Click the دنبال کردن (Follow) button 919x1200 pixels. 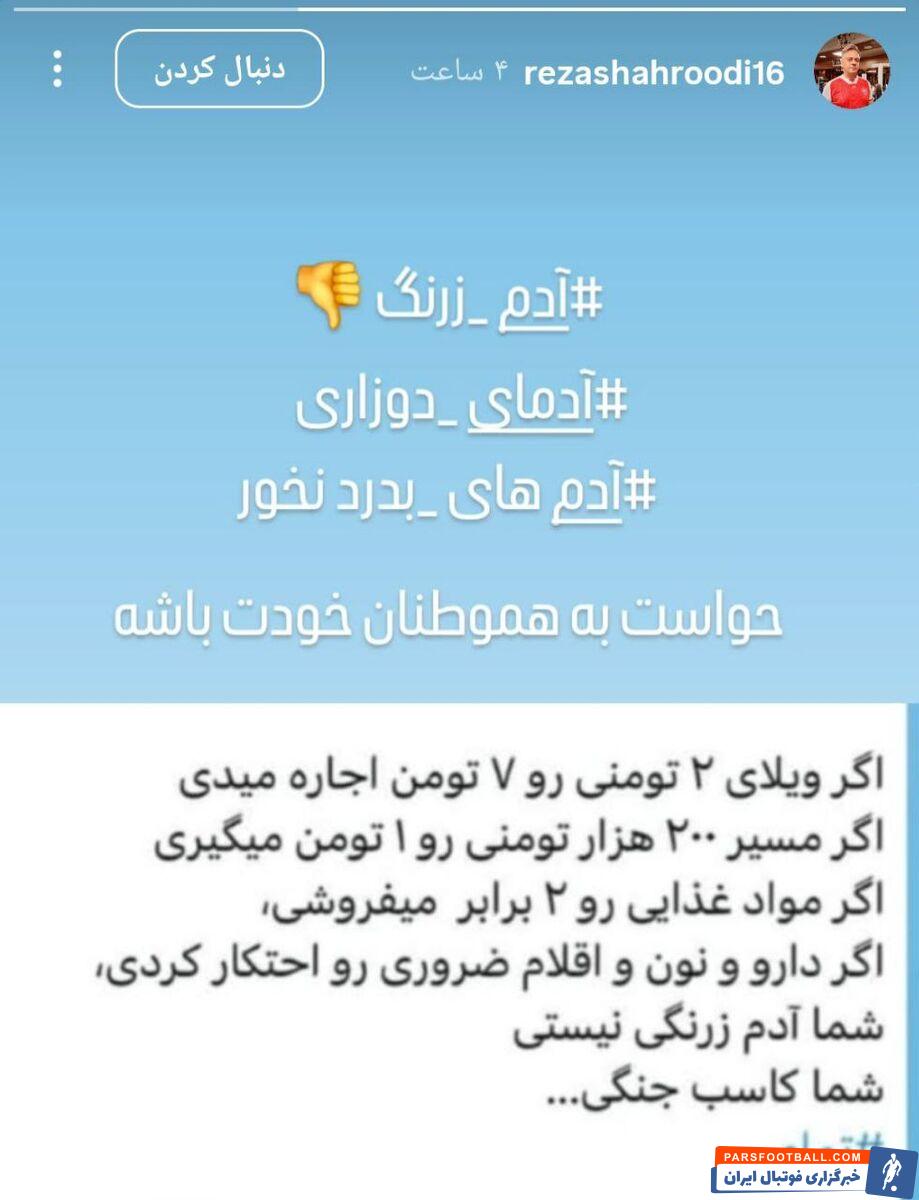[x=220, y=70]
